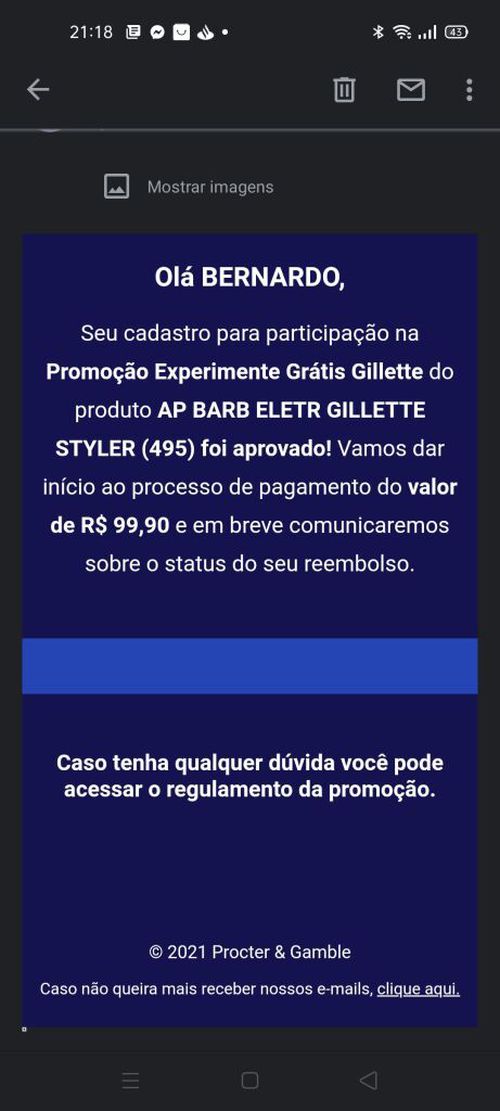Tap the 'clique aqui' unsubscribe link
The width and height of the screenshot is (500, 1111).
[418, 989]
